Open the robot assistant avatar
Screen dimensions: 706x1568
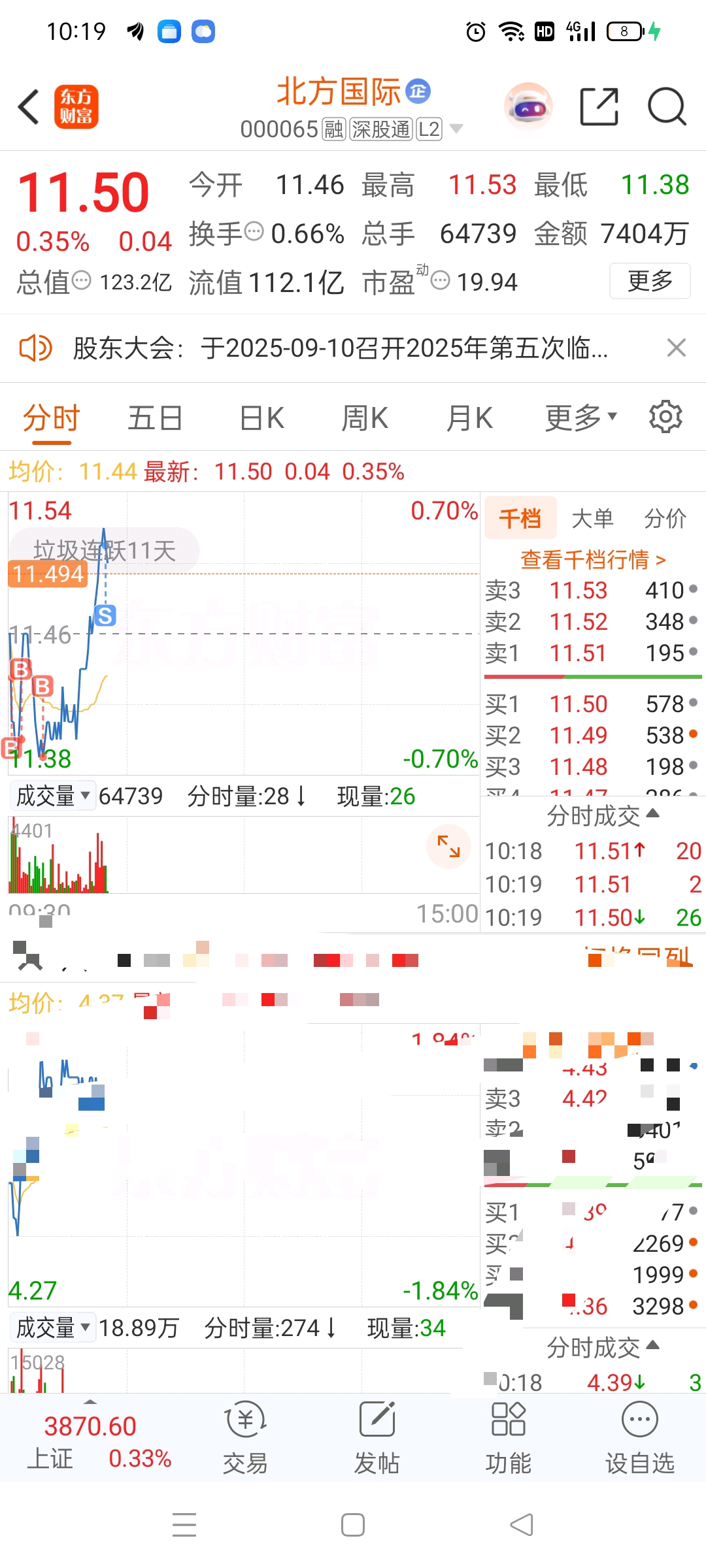[528, 106]
